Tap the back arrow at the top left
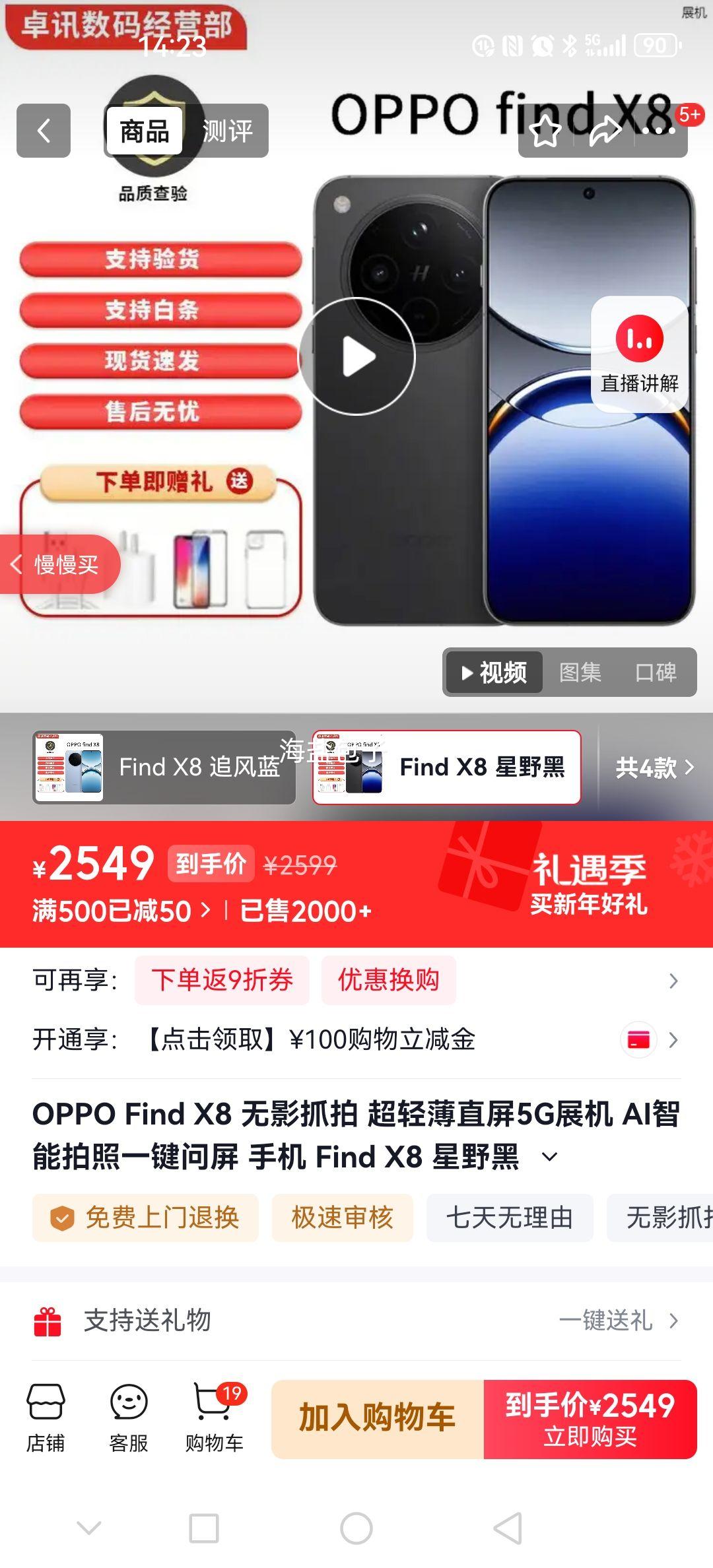Image resolution: width=713 pixels, height=1568 pixels. click(x=44, y=129)
